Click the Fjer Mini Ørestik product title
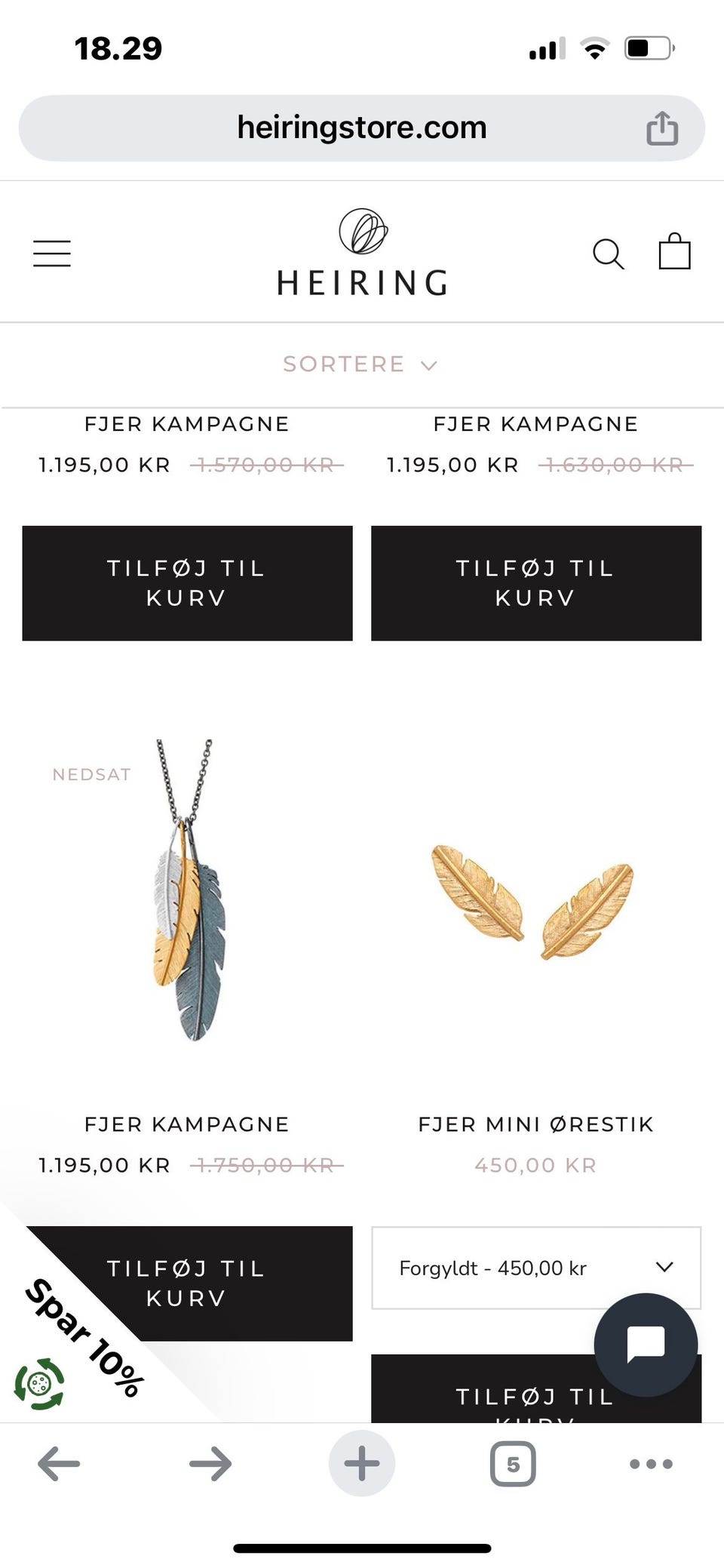Screen dimensions: 724x1568 click(535, 1124)
